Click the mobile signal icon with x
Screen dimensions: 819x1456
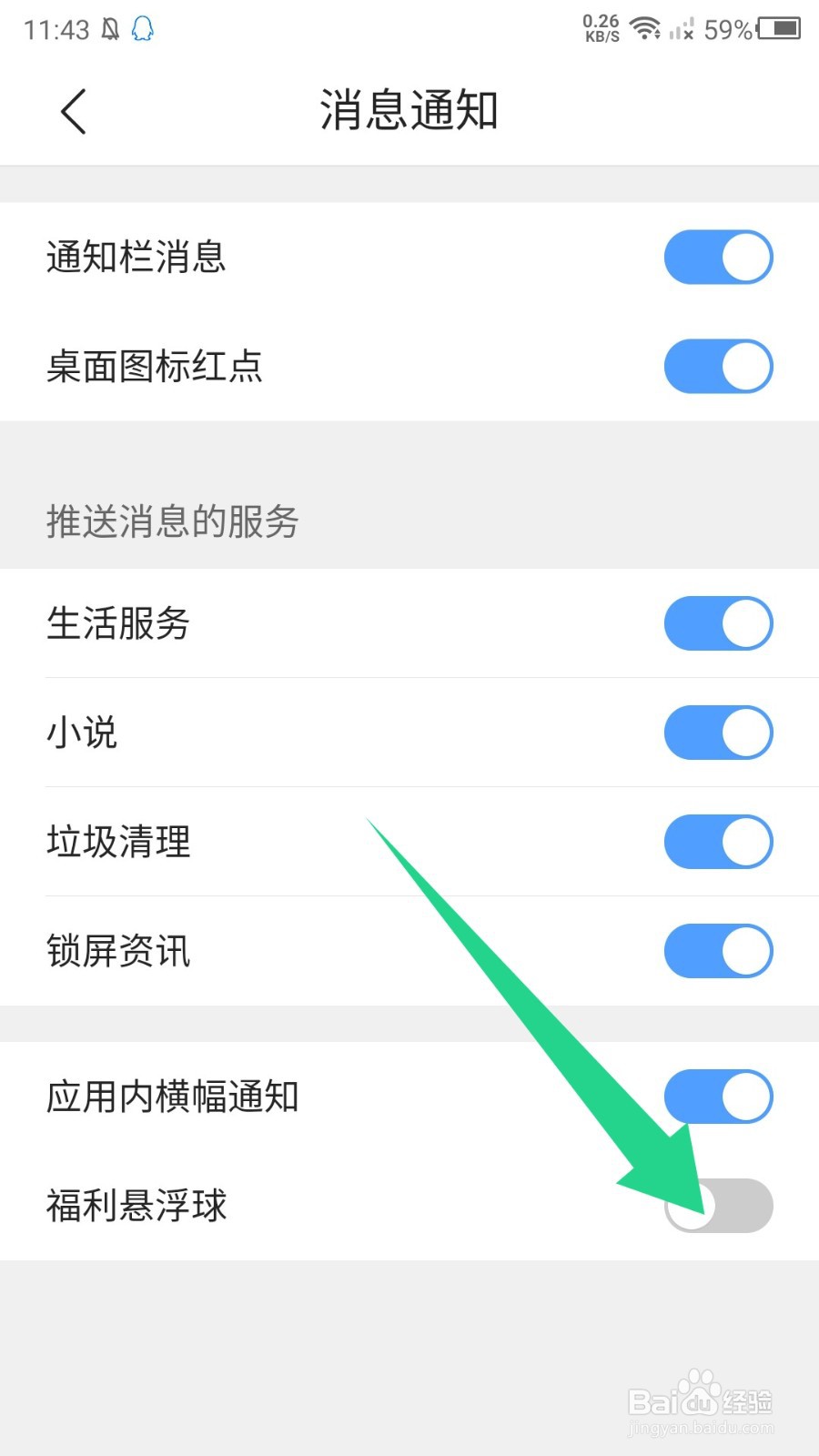click(682, 28)
